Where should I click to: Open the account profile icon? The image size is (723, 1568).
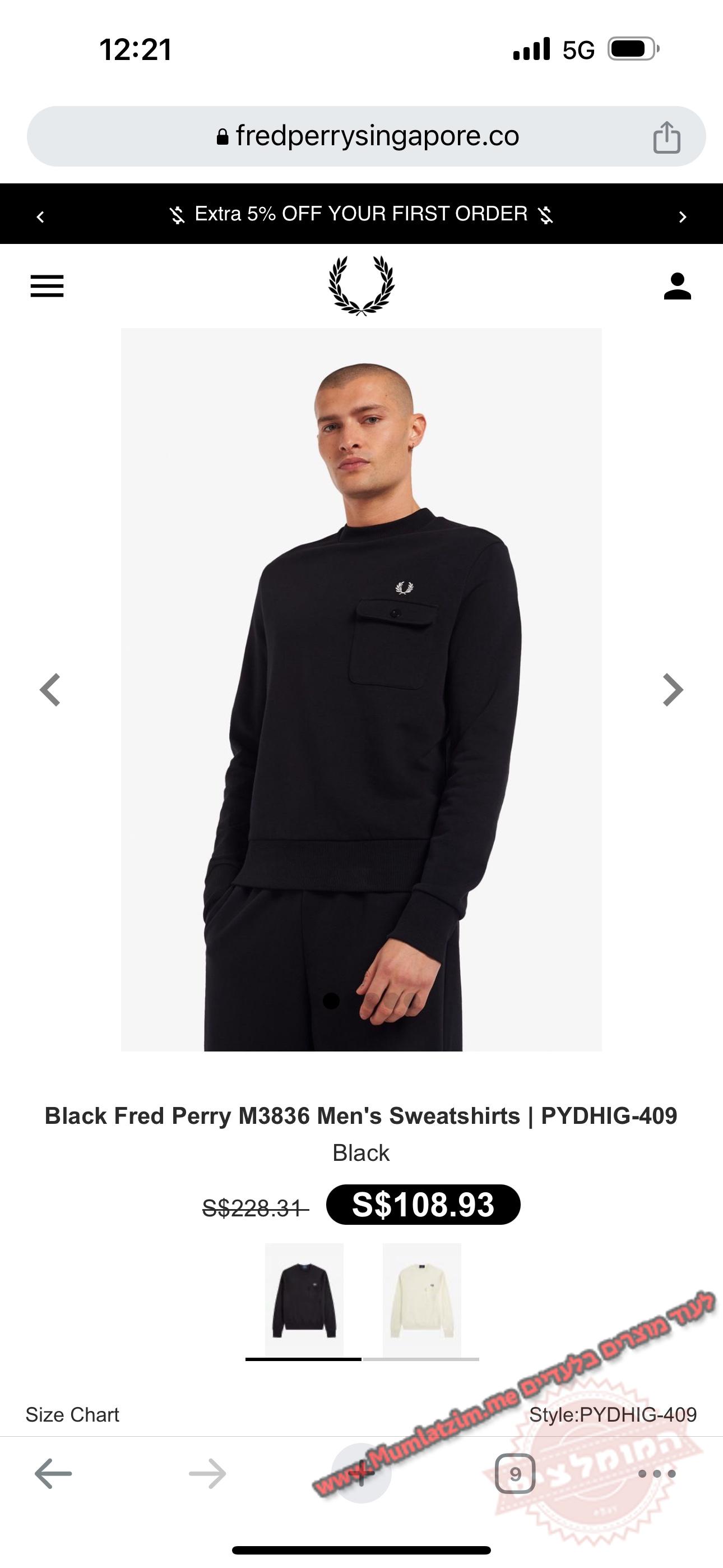point(678,286)
